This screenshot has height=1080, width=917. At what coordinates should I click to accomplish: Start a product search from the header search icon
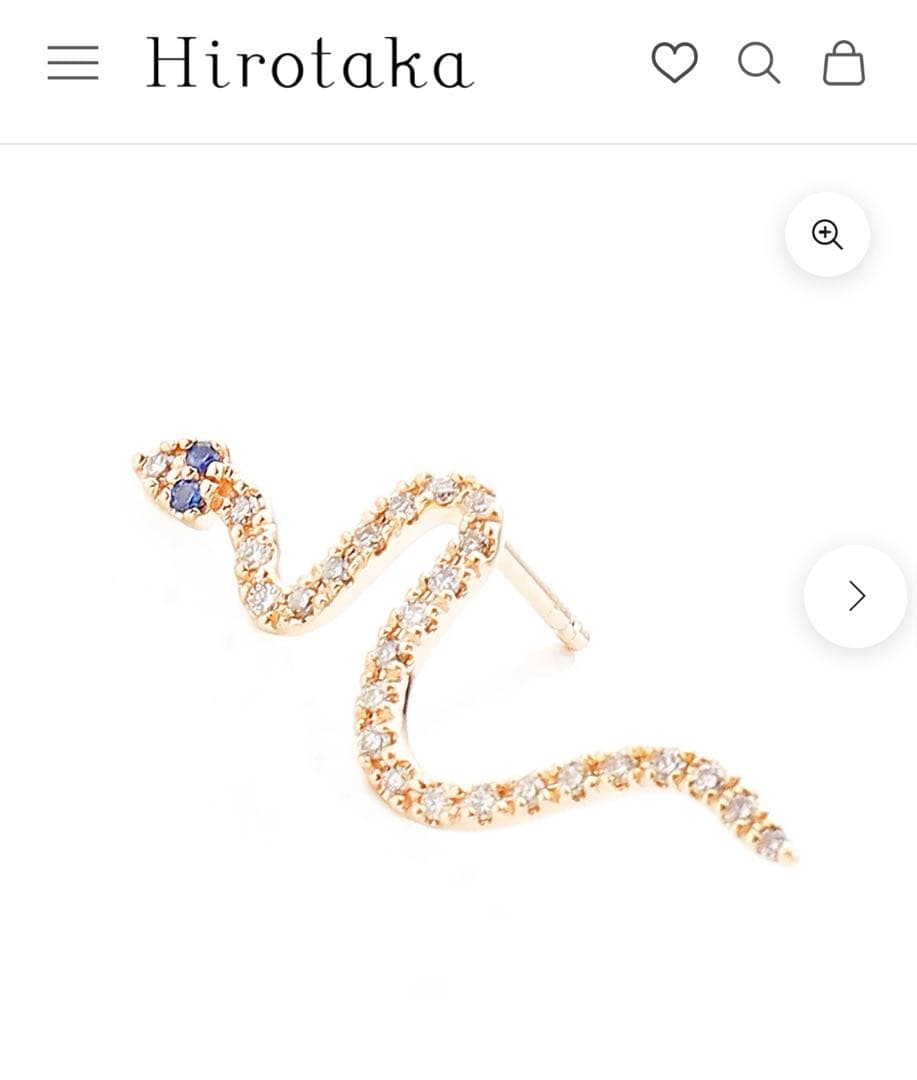coord(760,64)
